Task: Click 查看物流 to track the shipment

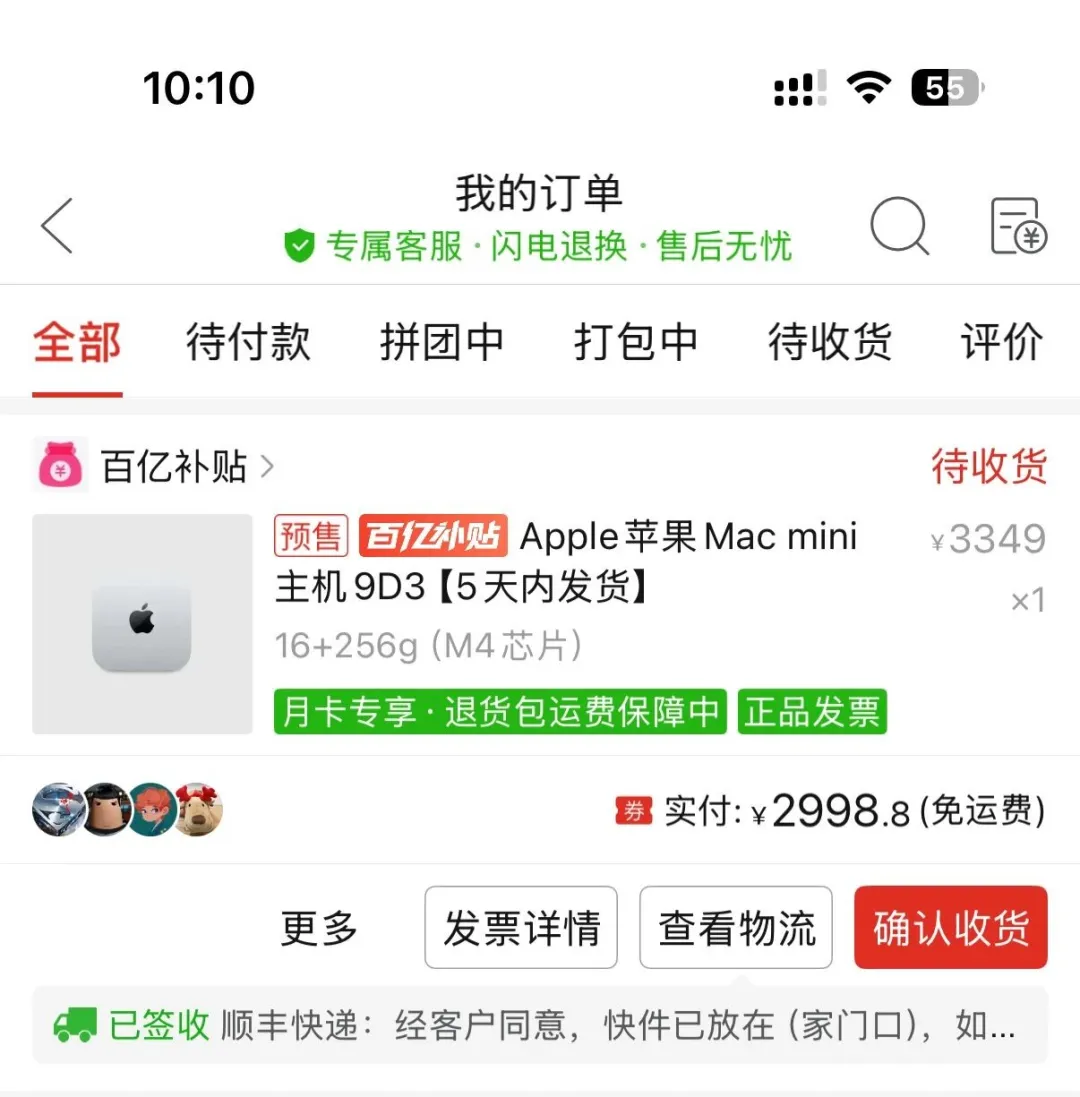Action: tap(735, 927)
